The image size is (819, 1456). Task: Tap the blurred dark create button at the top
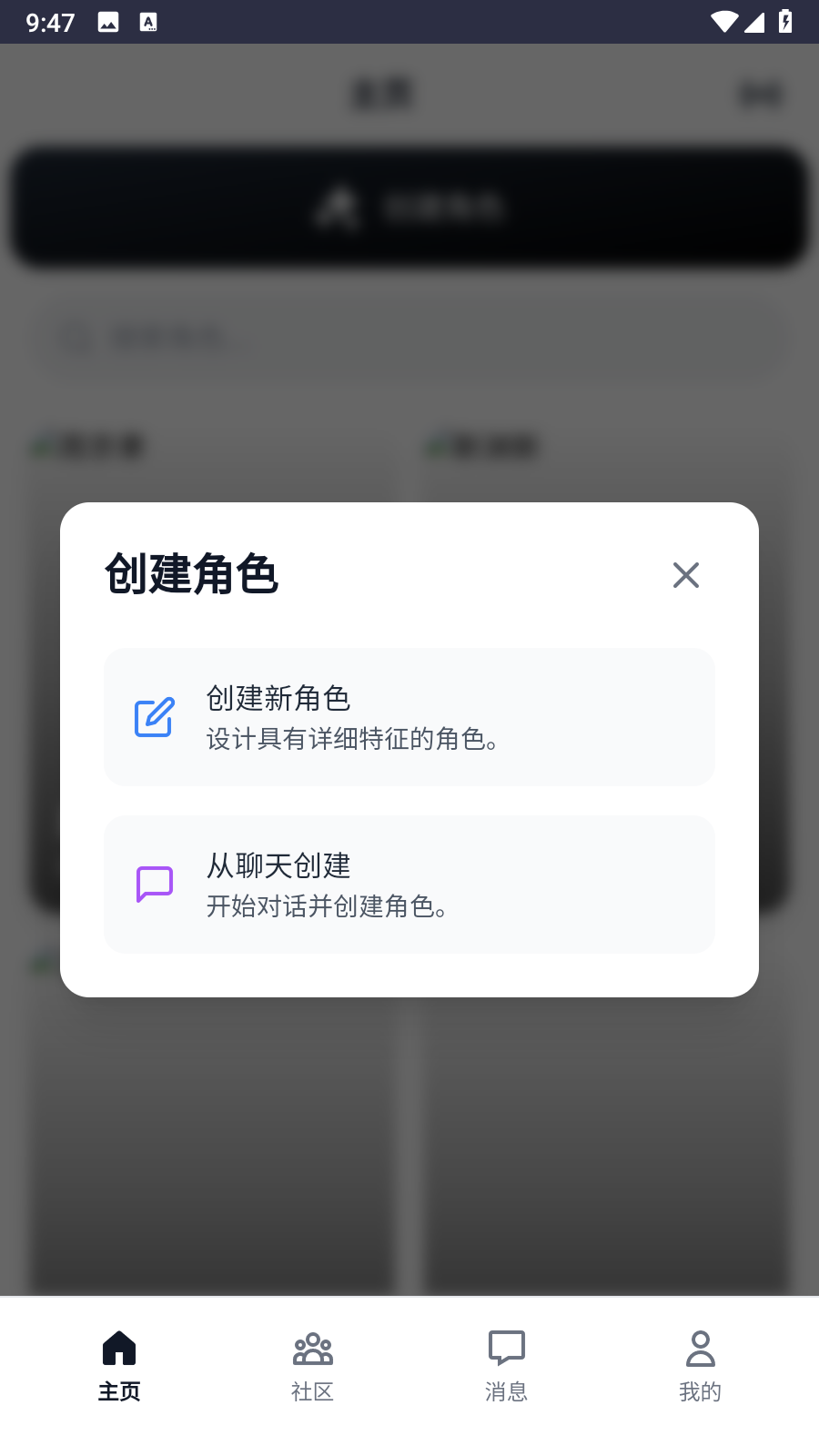click(409, 207)
